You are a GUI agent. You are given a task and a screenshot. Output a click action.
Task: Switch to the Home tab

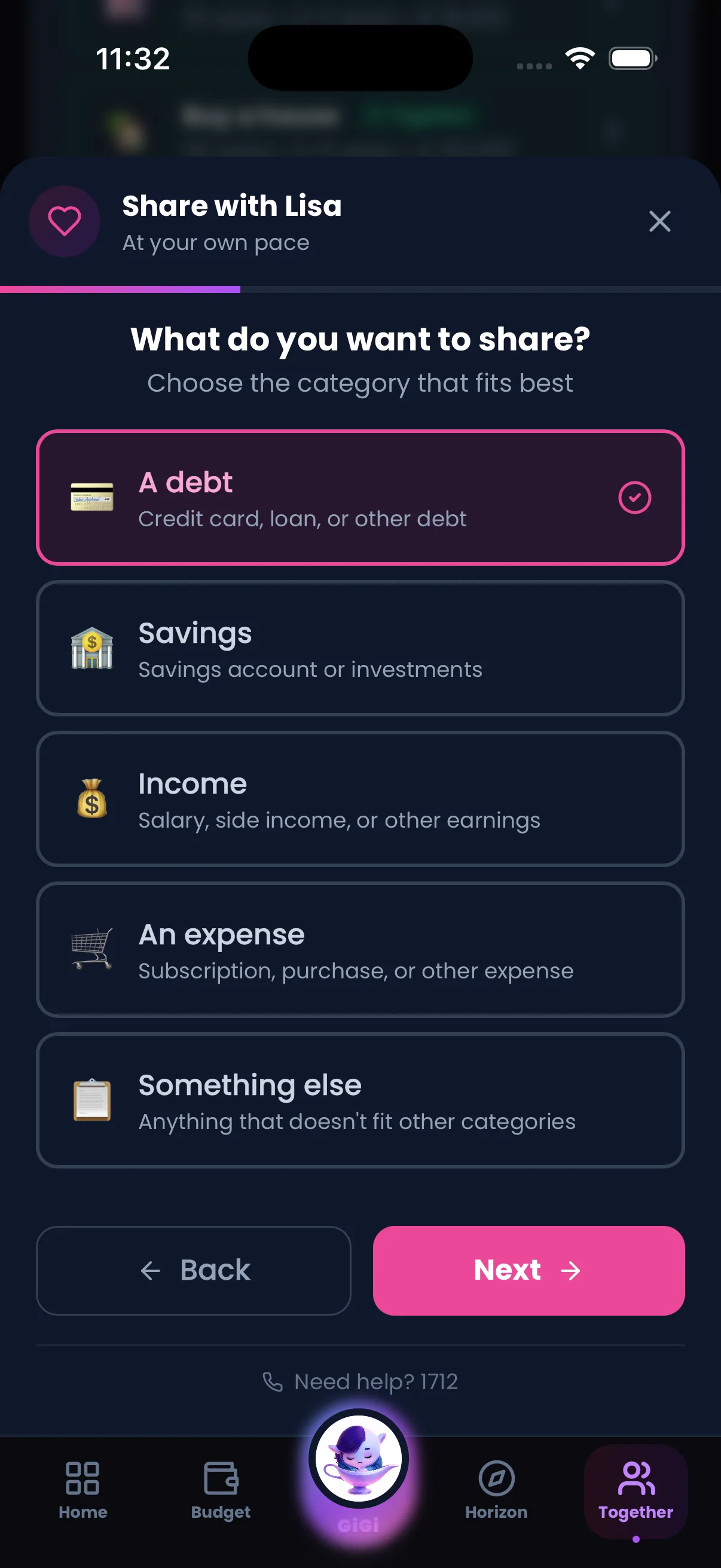[83, 1490]
